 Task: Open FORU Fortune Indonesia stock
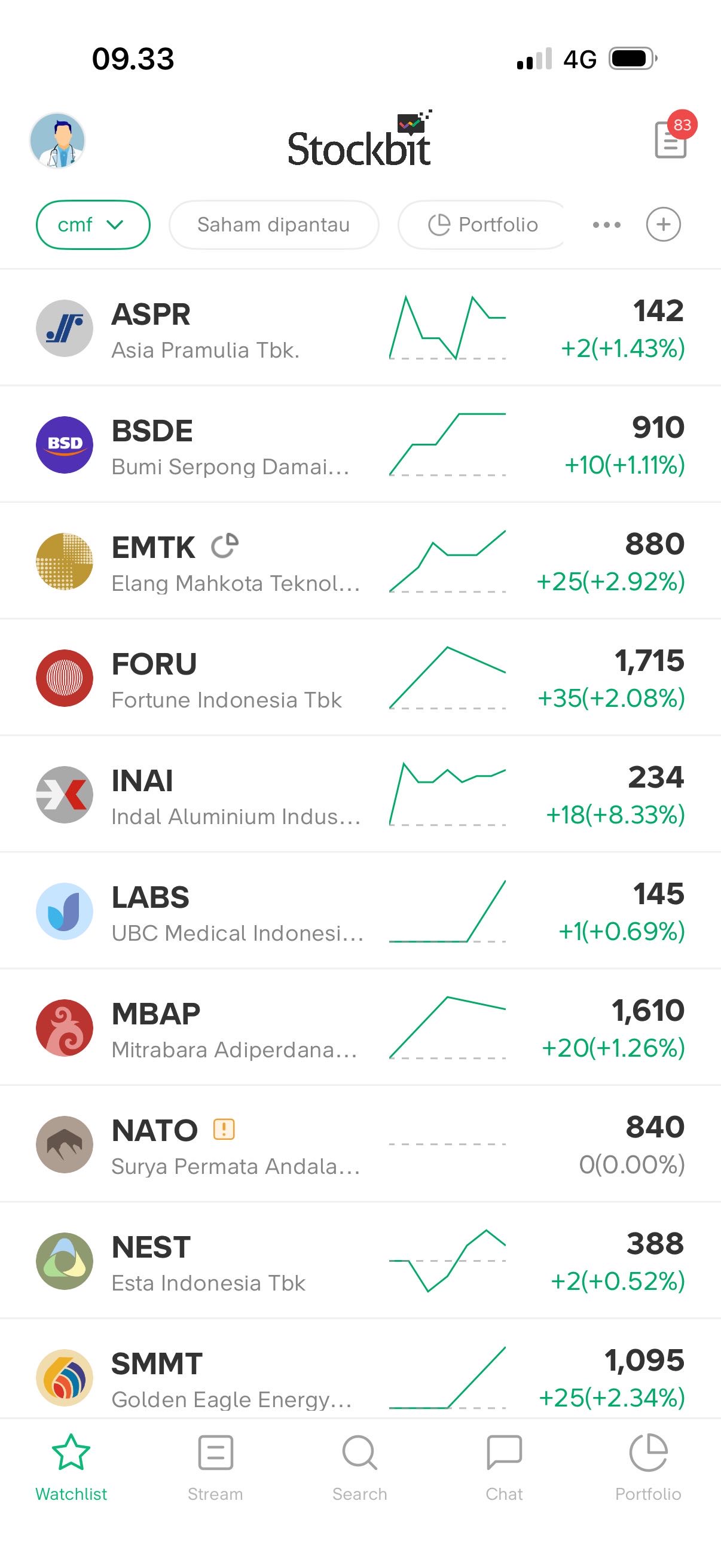227,679
